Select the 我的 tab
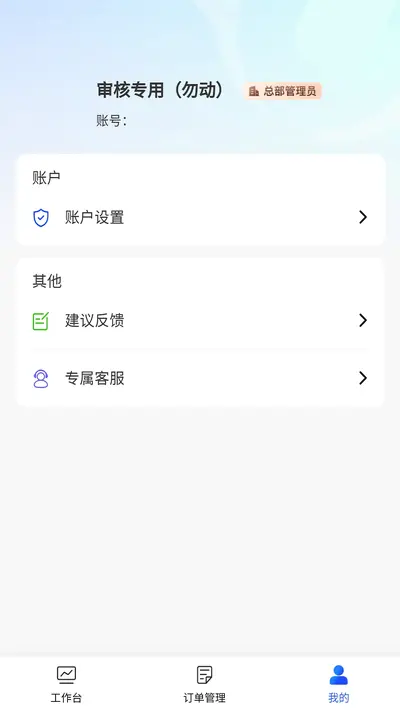 click(x=338, y=684)
